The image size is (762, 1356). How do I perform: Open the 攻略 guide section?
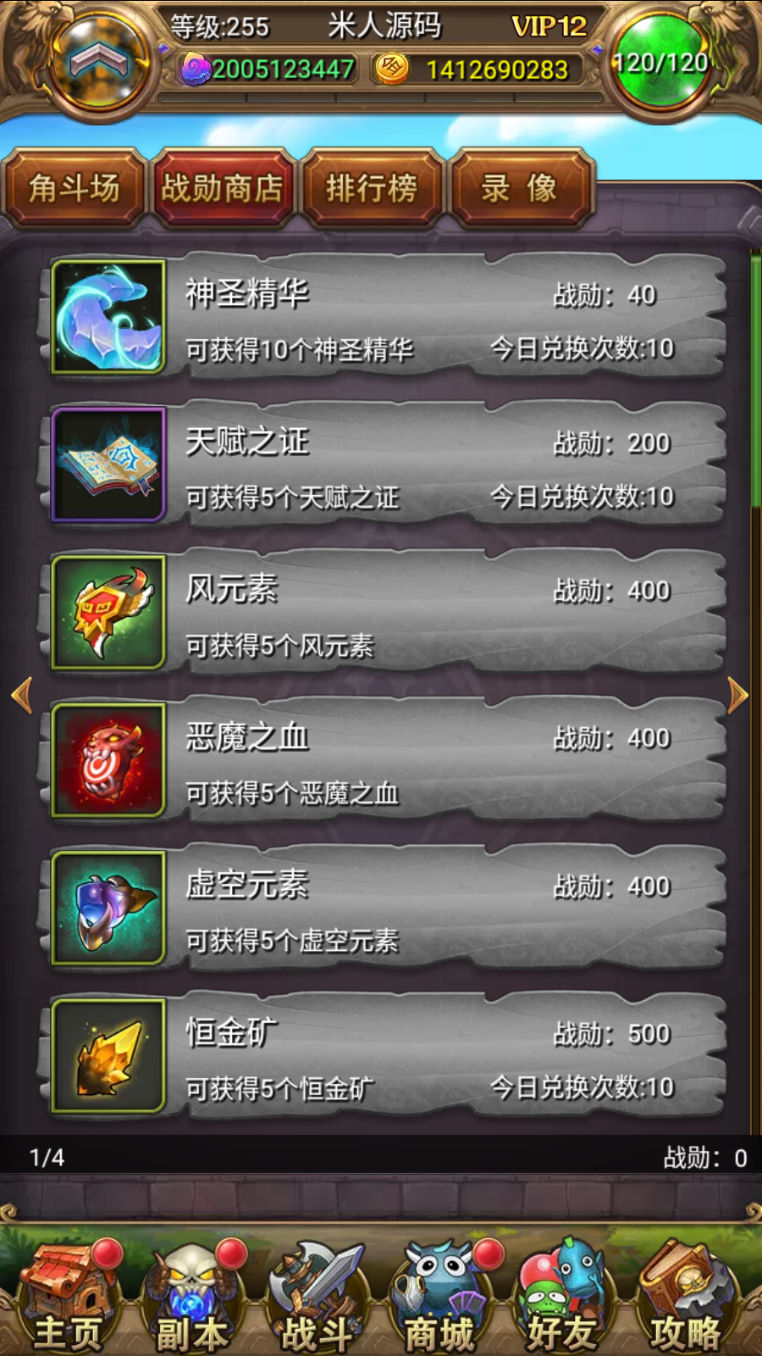pyautogui.click(x=686, y=1295)
